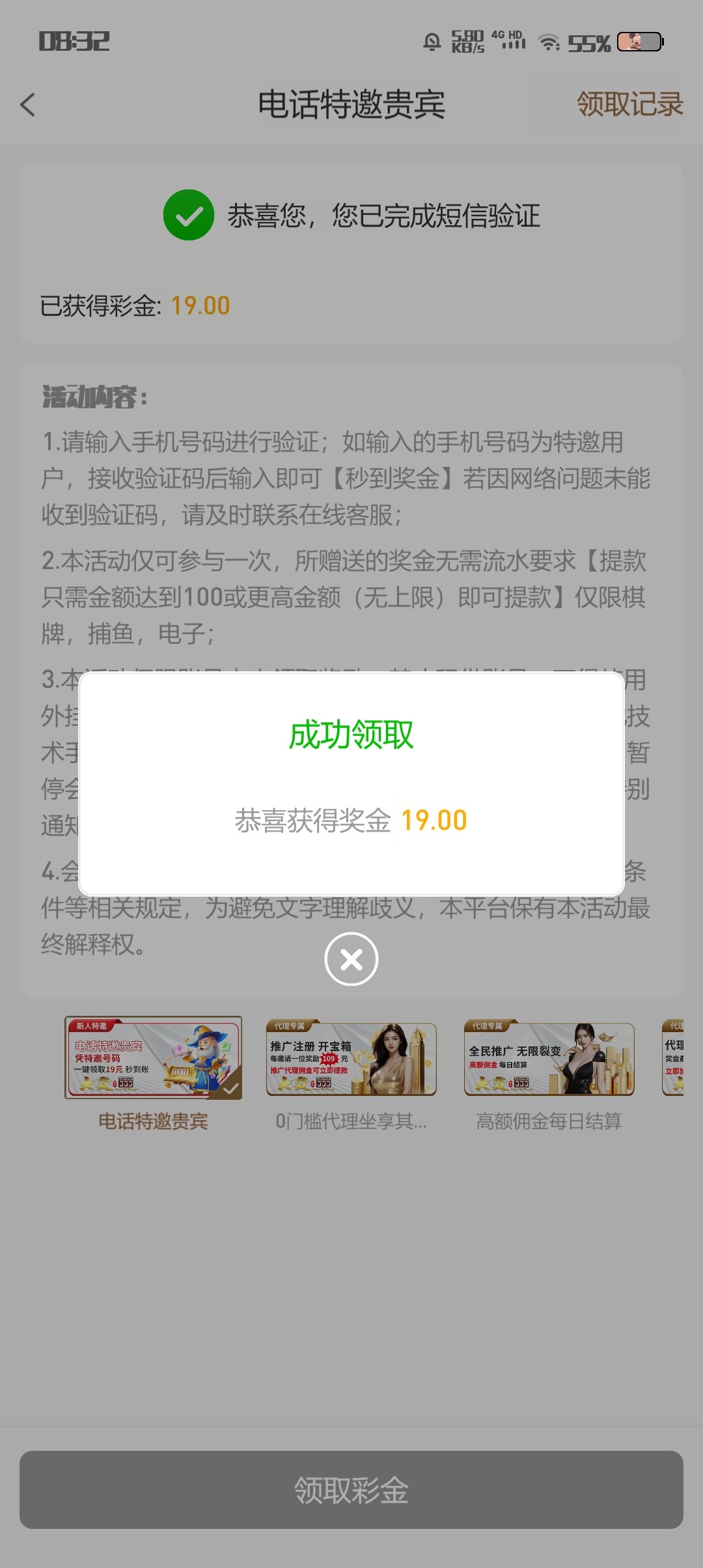
Task: Go back from 电话特邀贵宾 page
Action: [28, 104]
